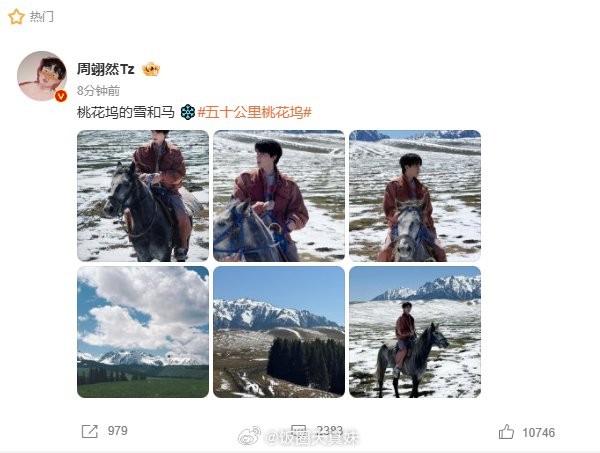Open the 周翊然Tz username link
This screenshot has width=600, height=453.
coord(104,68)
